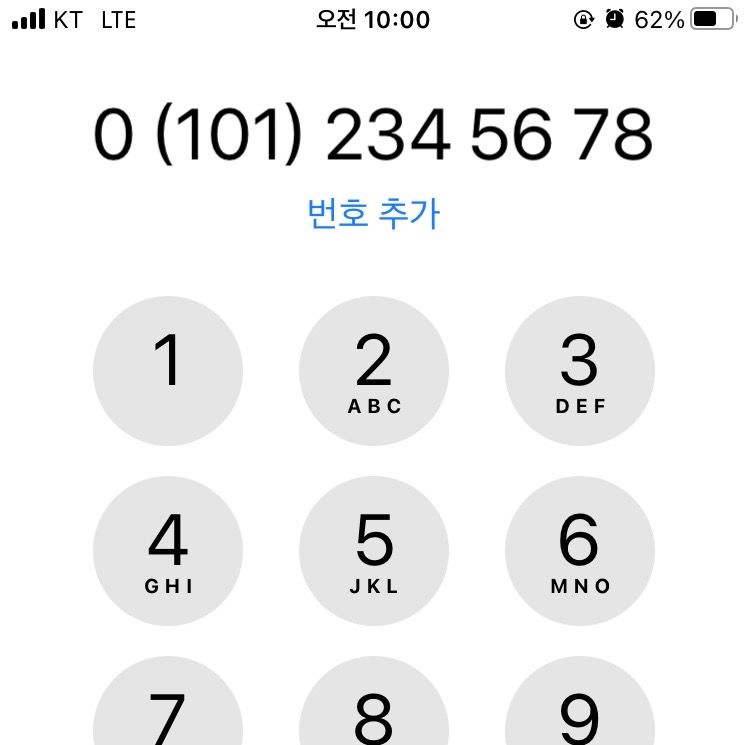Enter the number 9 key
Screen dimensions: 749x745
coord(580,712)
